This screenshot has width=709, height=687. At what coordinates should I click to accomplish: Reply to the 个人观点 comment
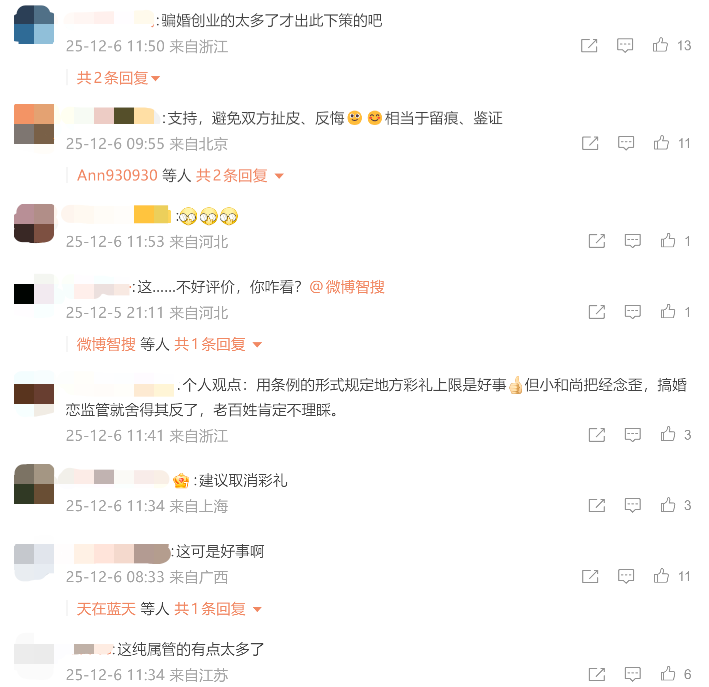point(632,435)
